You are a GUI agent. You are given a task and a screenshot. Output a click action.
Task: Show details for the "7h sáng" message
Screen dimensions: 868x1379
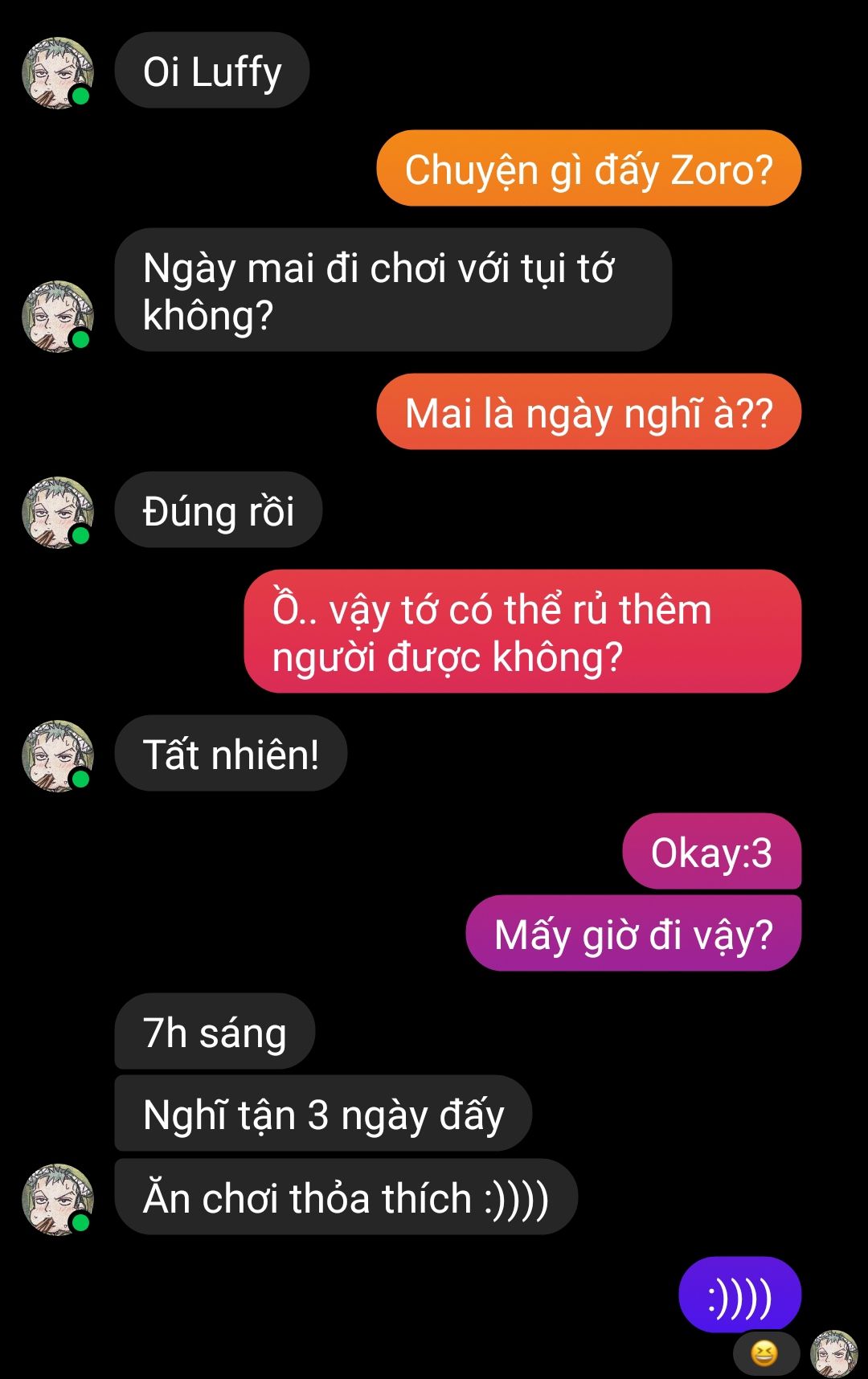(x=215, y=1032)
